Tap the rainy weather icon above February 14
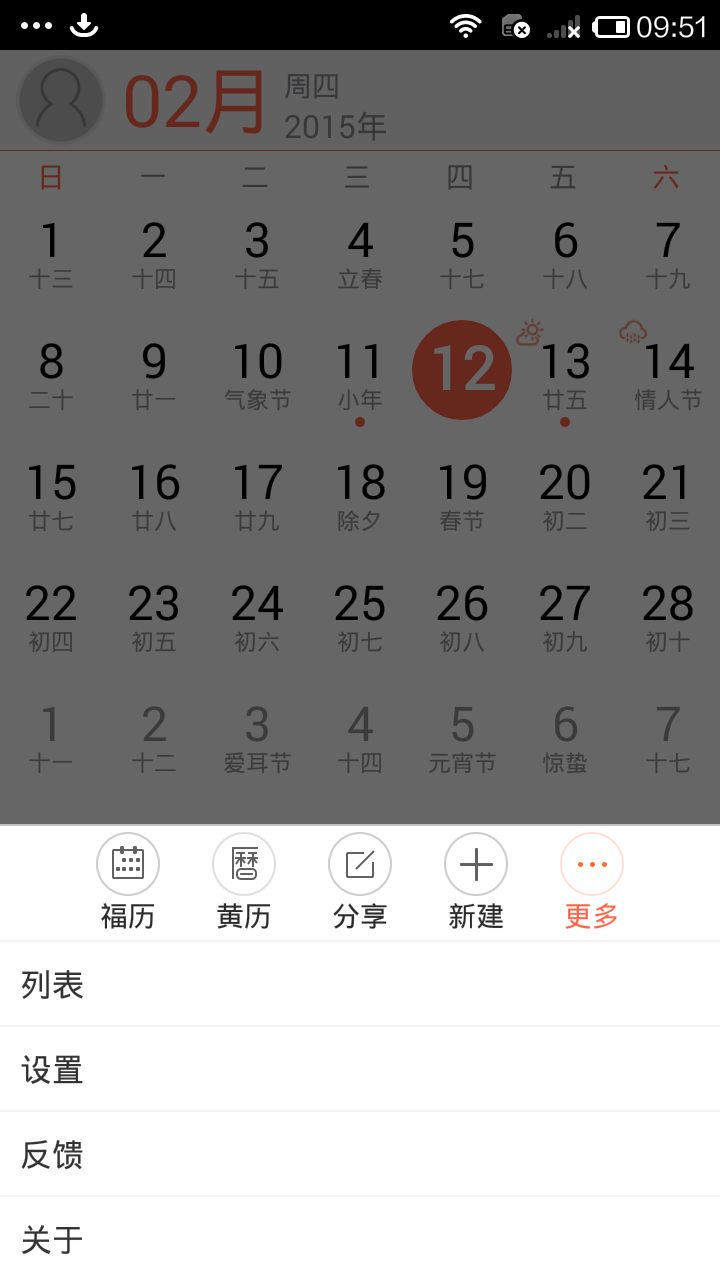 633,330
